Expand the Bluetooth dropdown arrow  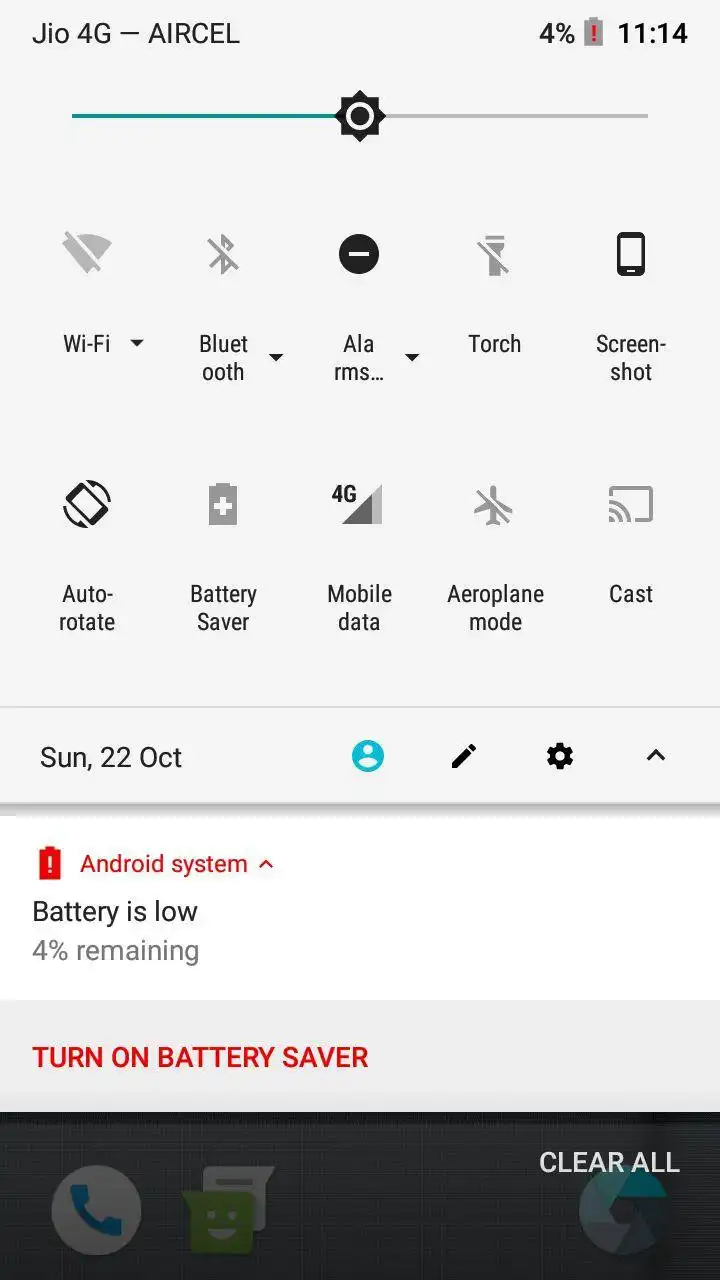tap(276, 358)
